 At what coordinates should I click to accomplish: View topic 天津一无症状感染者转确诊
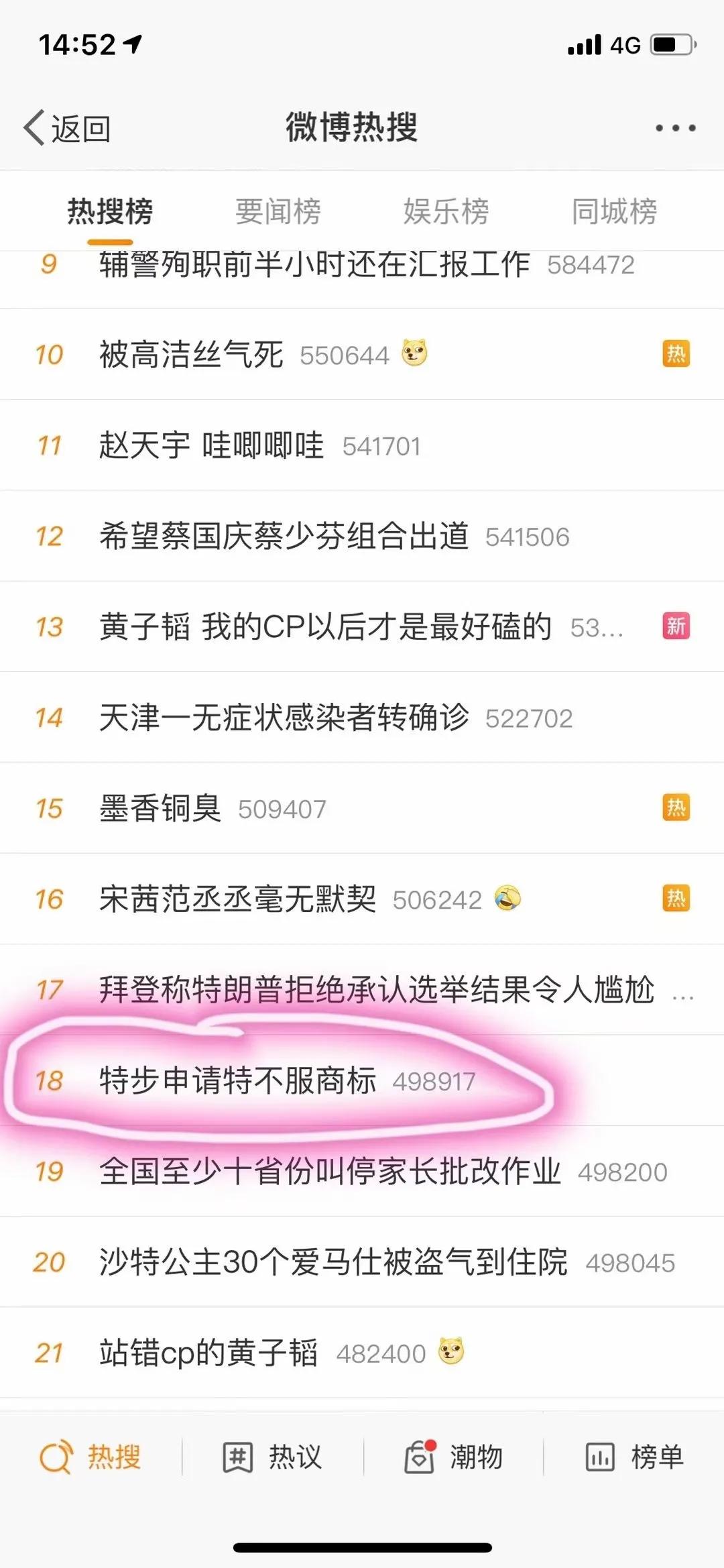click(284, 718)
